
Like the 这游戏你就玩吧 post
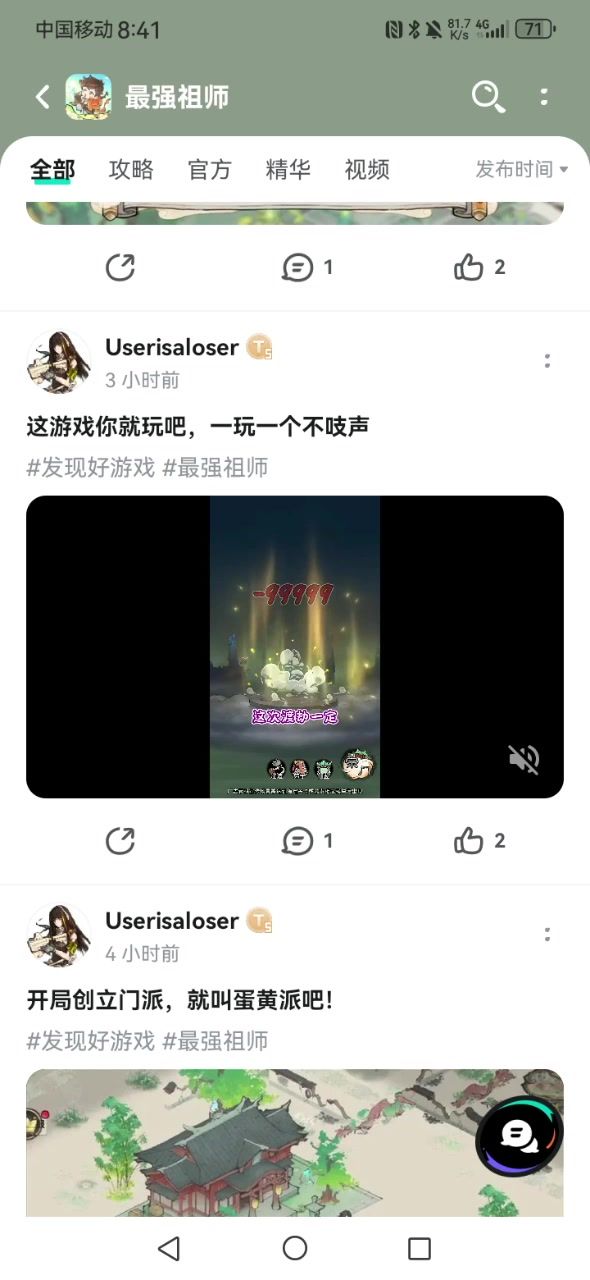[480, 841]
